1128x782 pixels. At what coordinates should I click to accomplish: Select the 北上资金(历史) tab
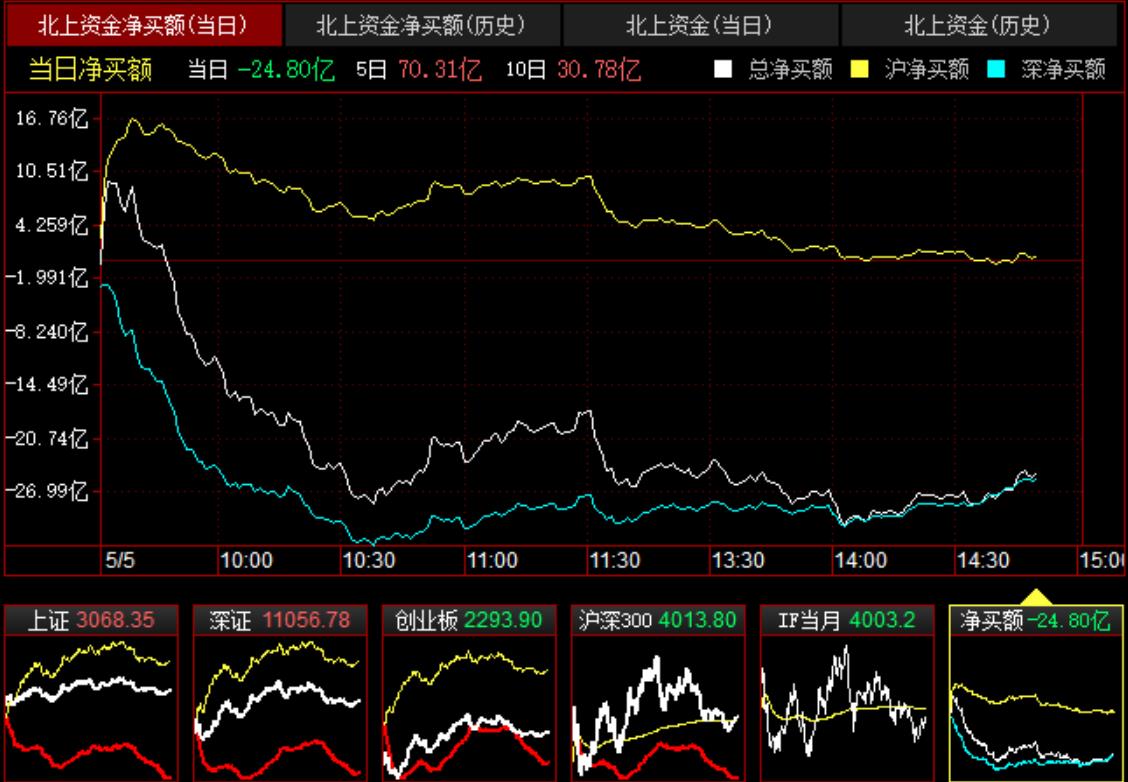point(977,25)
